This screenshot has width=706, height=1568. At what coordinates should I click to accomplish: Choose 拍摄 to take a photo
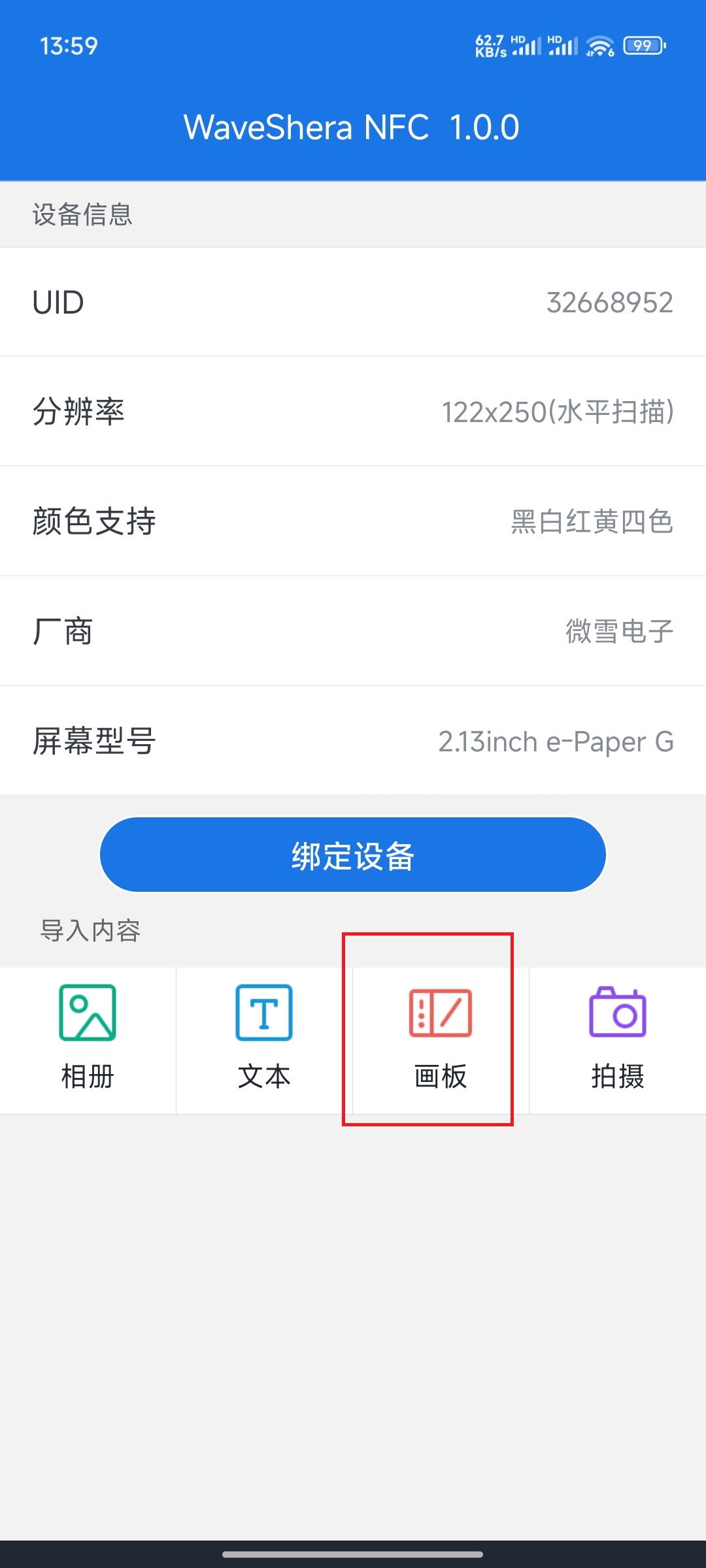click(x=617, y=1039)
